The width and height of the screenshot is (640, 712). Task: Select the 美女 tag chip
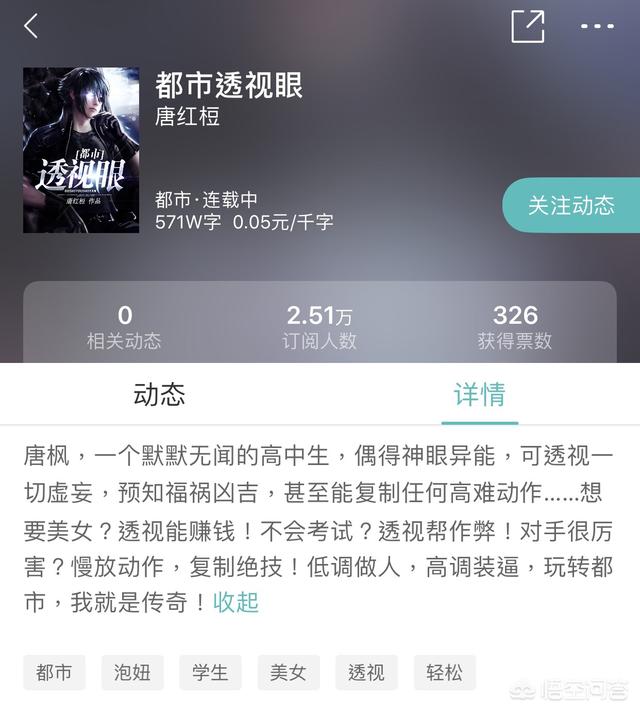coord(288,673)
